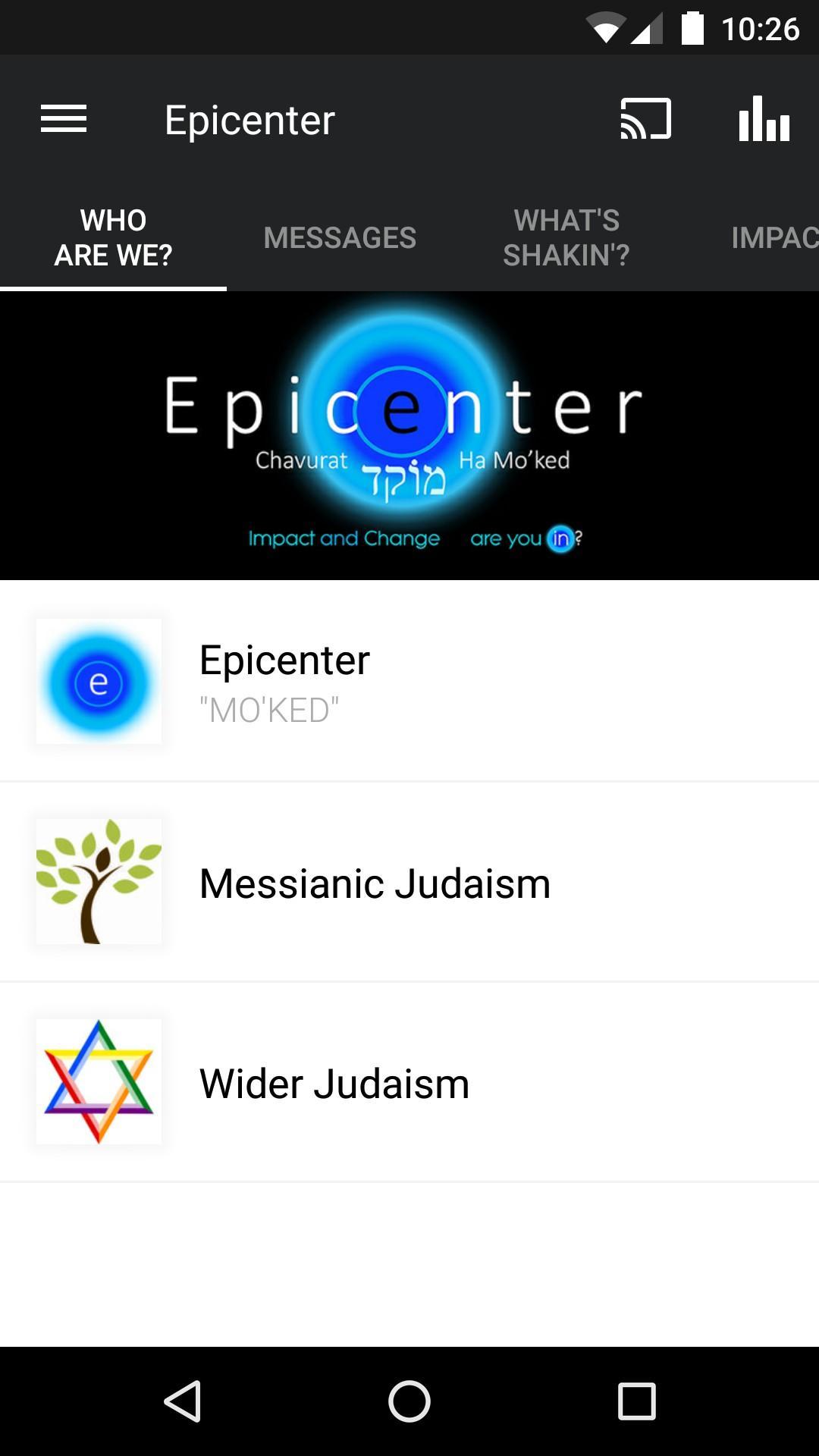Tap the Epicenter banner image
The image size is (819, 1456).
[x=409, y=432]
